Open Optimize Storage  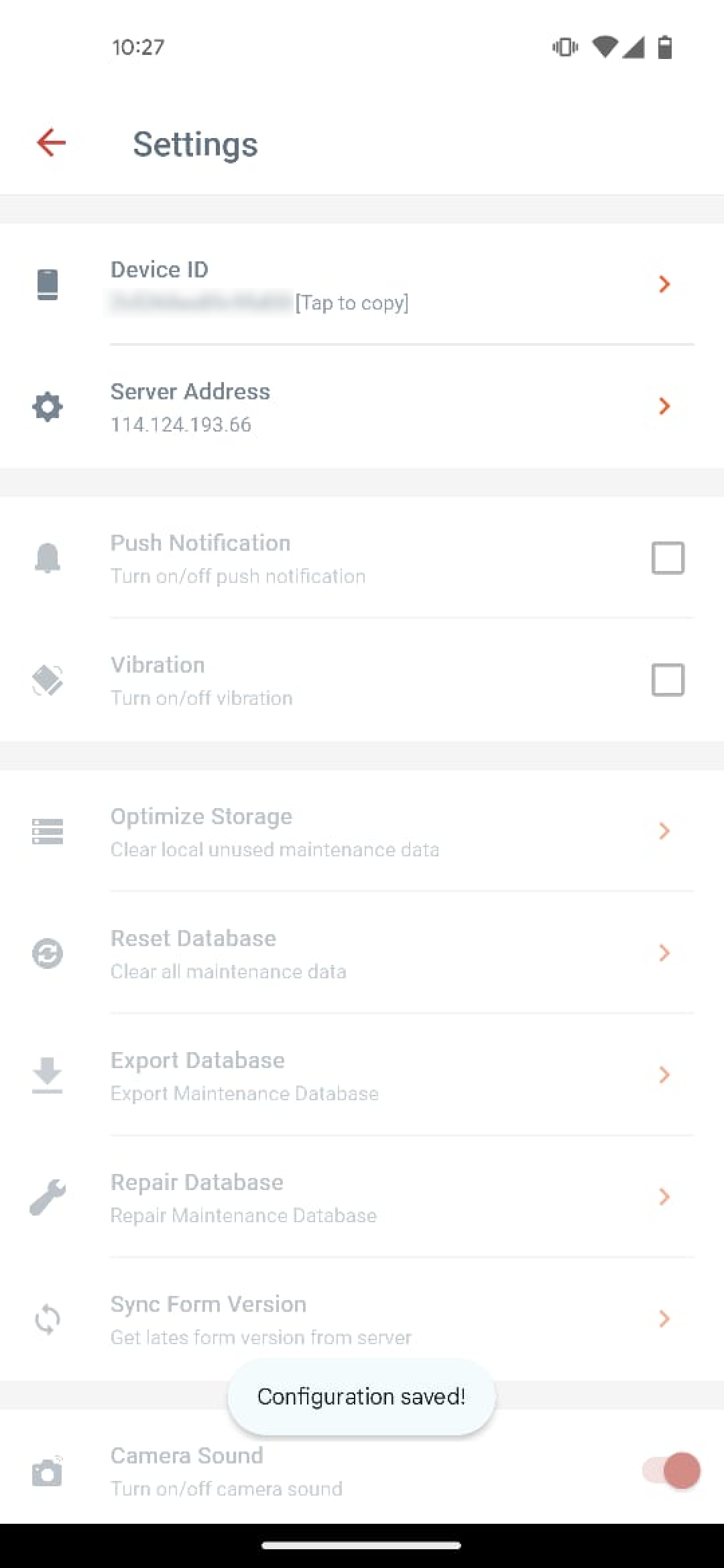tap(362, 832)
